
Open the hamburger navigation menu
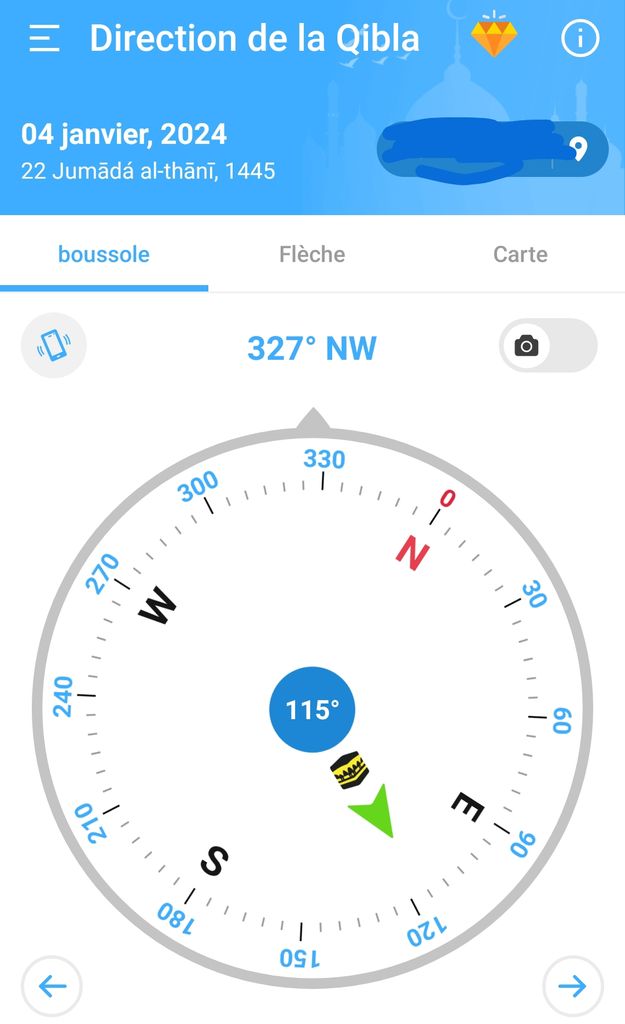44,39
